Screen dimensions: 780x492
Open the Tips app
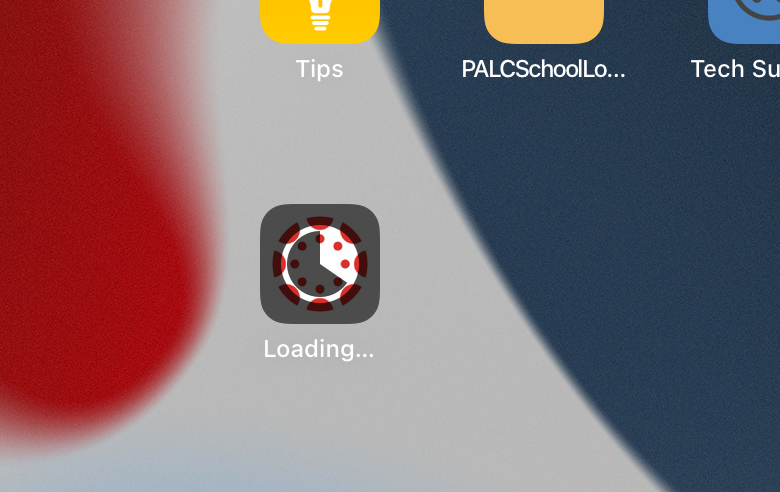[319, 20]
